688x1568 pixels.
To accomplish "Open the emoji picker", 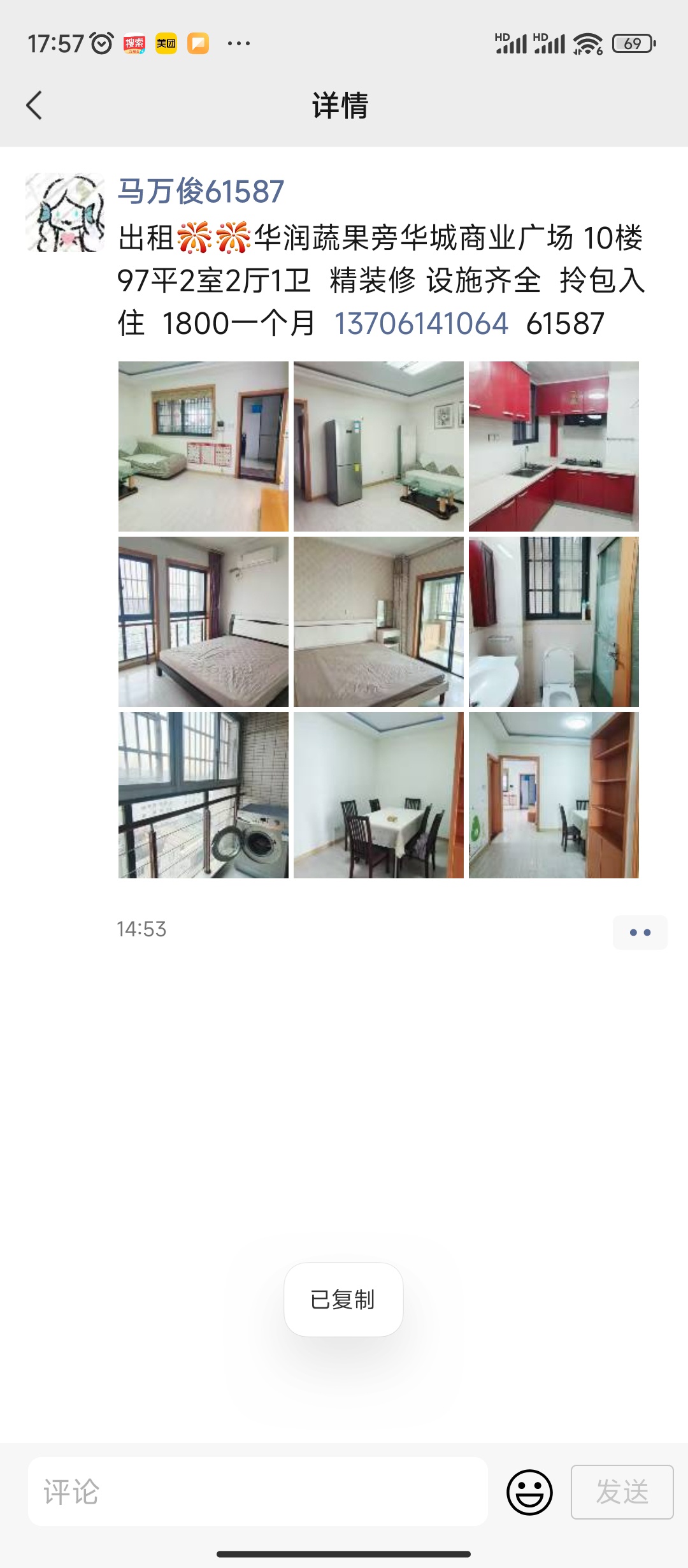I will tap(529, 1492).
